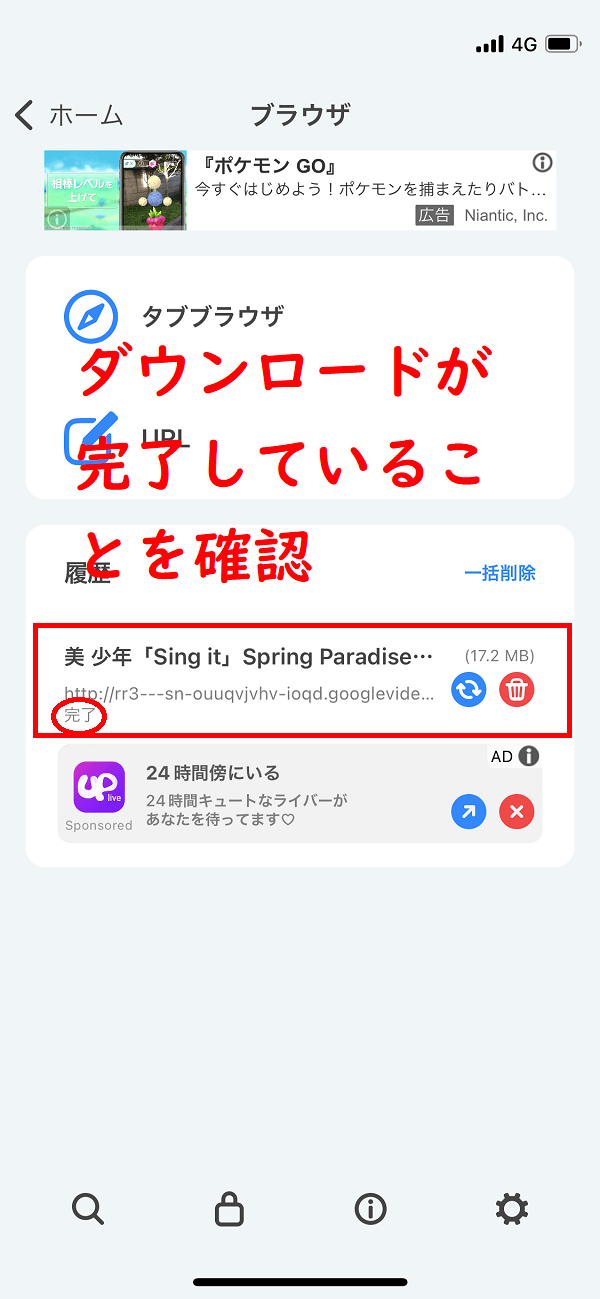This screenshot has width=600, height=1299.
Task: Open the 美 少年 Sing it download entry
Action: click(x=250, y=657)
